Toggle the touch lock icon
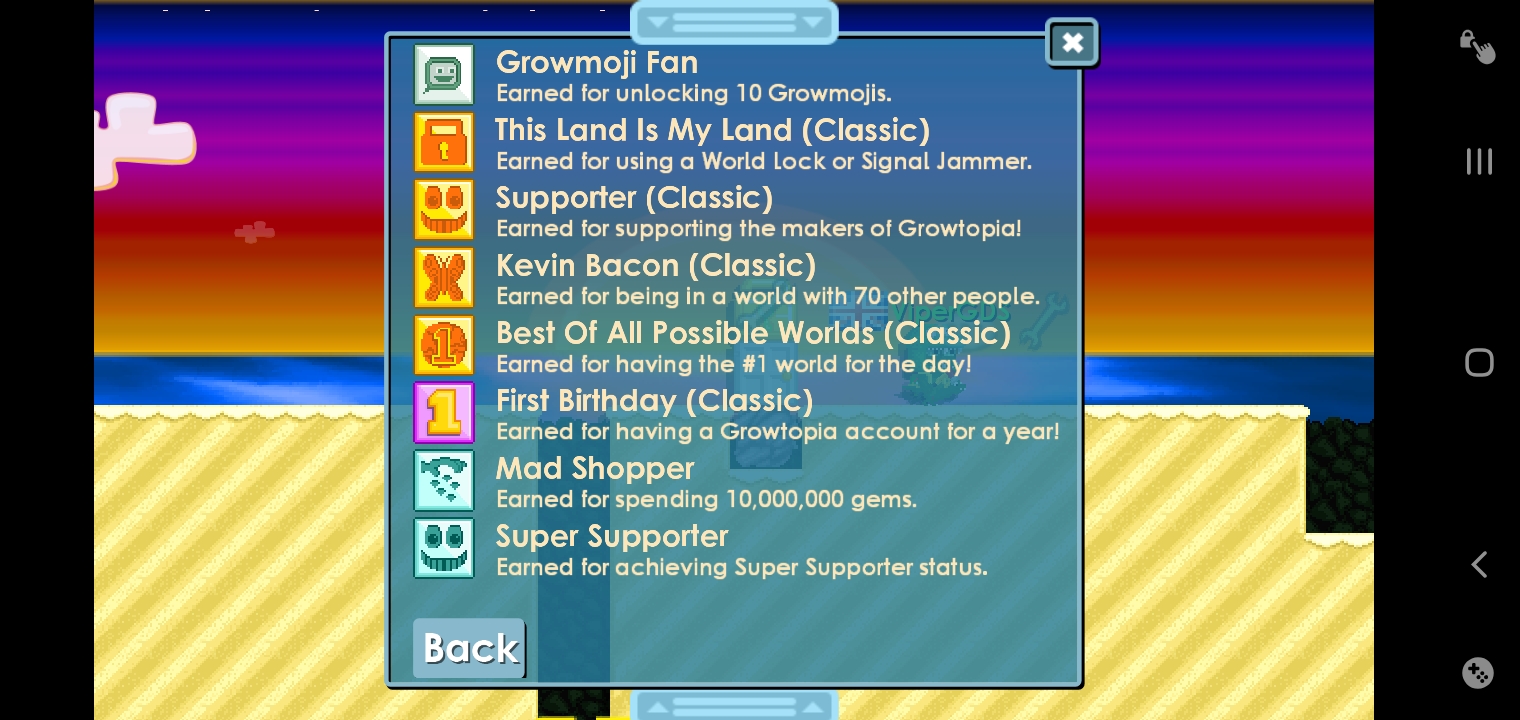This screenshot has width=1520, height=720. [x=1477, y=46]
